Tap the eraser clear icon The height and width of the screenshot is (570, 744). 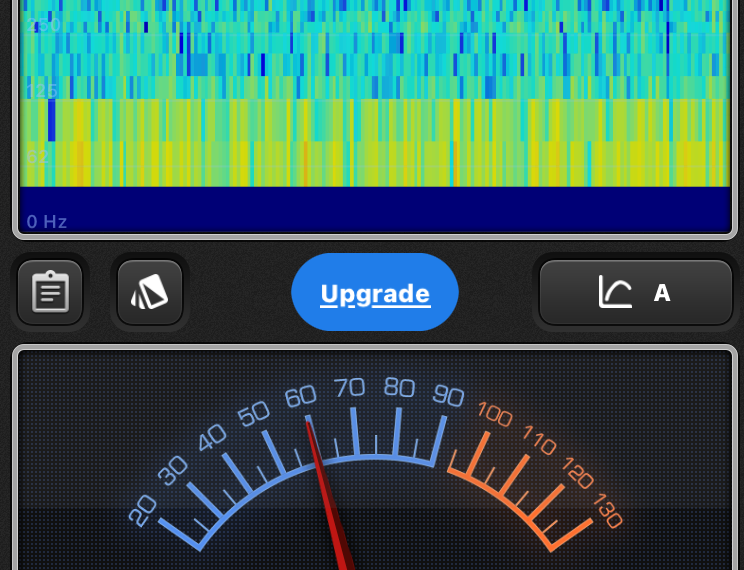coord(150,293)
